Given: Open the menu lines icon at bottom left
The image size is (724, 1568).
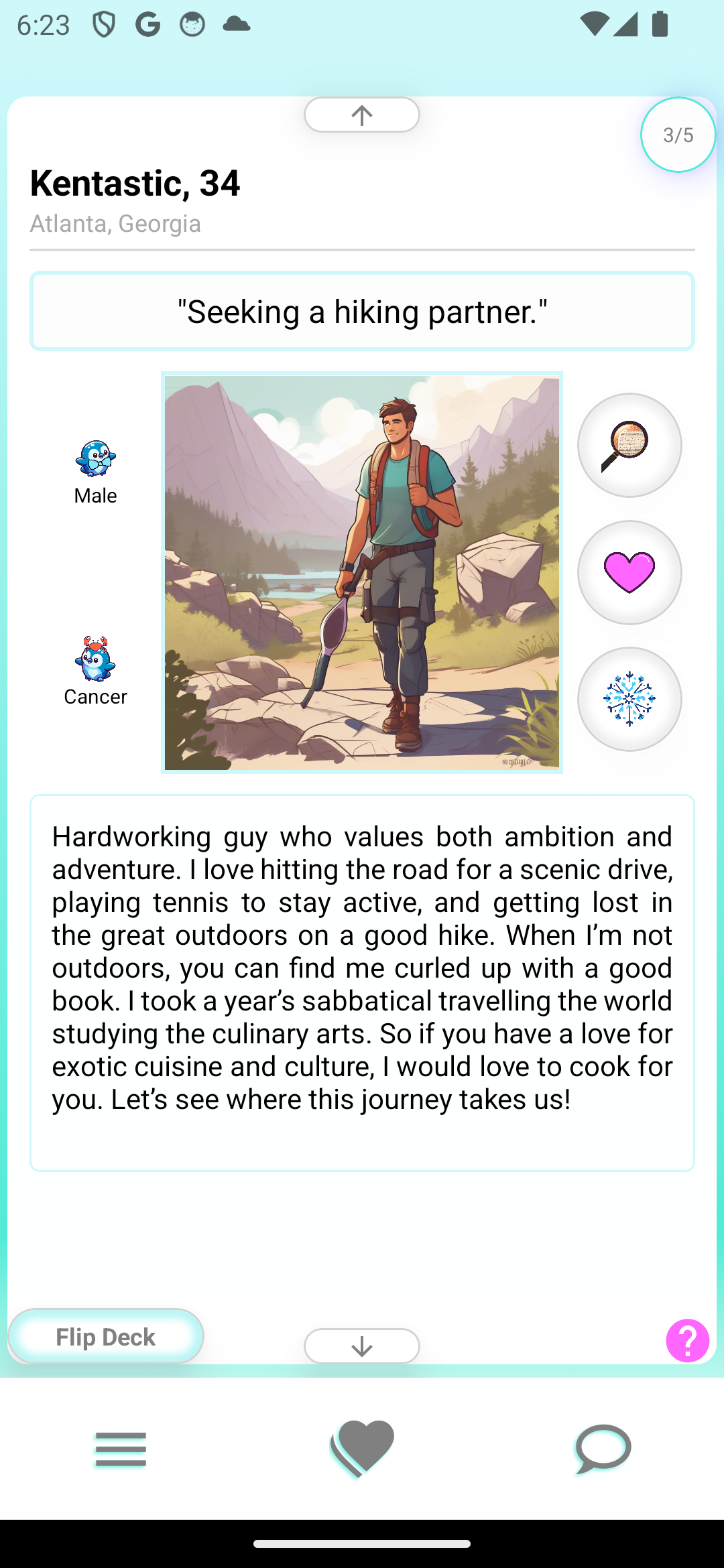Looking at the screenshot, I should [x=121, y=1450].
